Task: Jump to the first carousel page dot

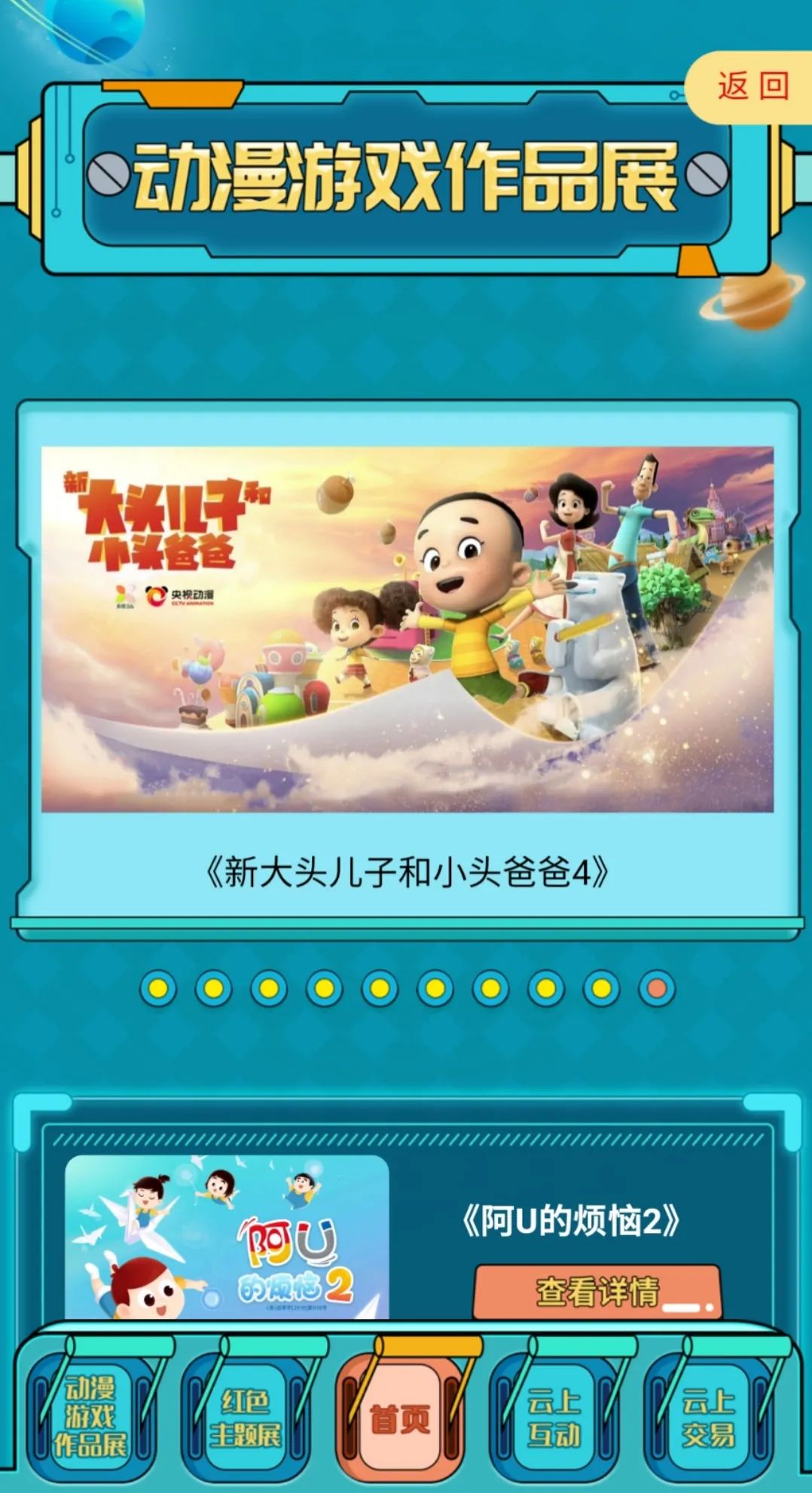Action: 158,988
